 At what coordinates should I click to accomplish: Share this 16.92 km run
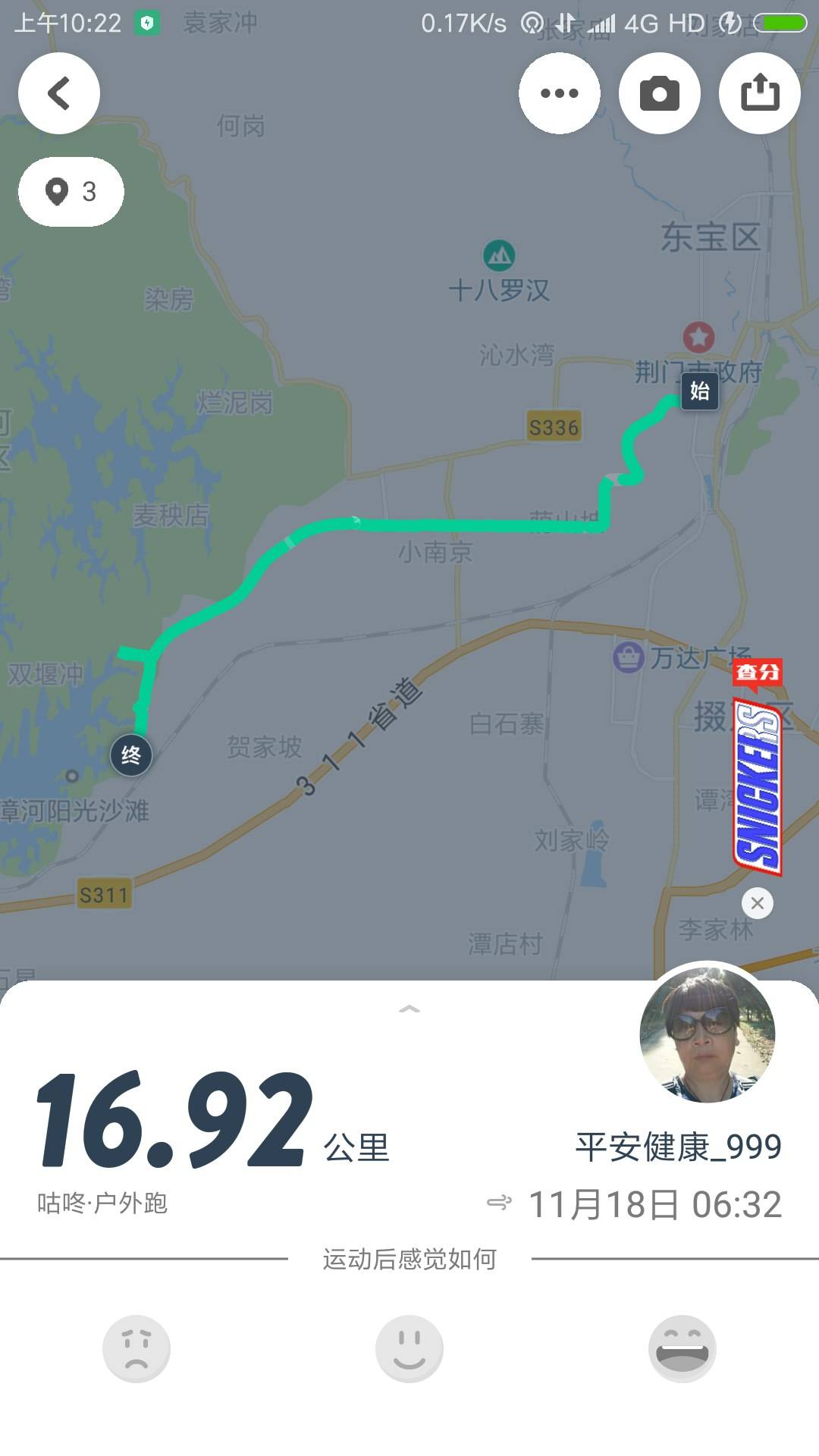[760, 93]
